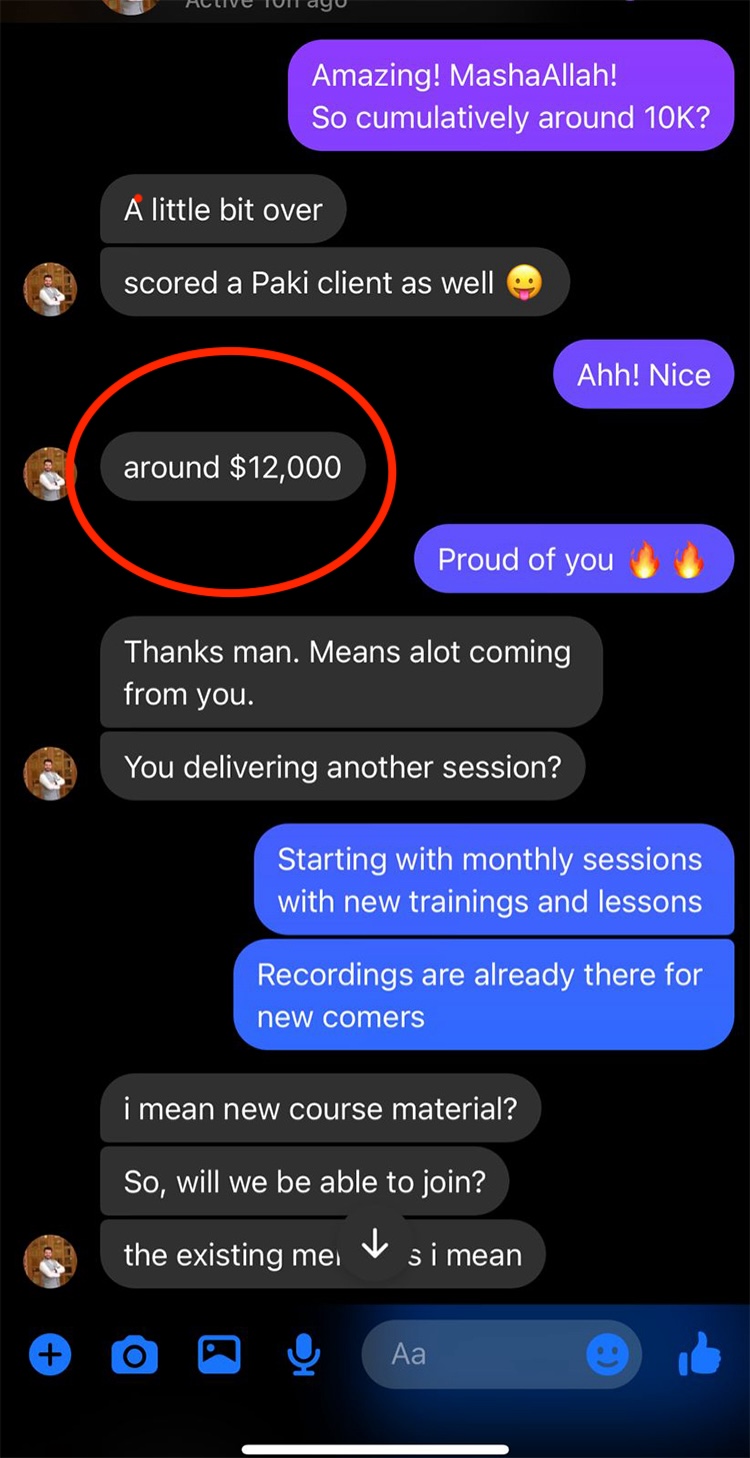Open the camera to take a photo
The width and height of the screenshot is (750, 1458).
click(x=133, y=1355)
